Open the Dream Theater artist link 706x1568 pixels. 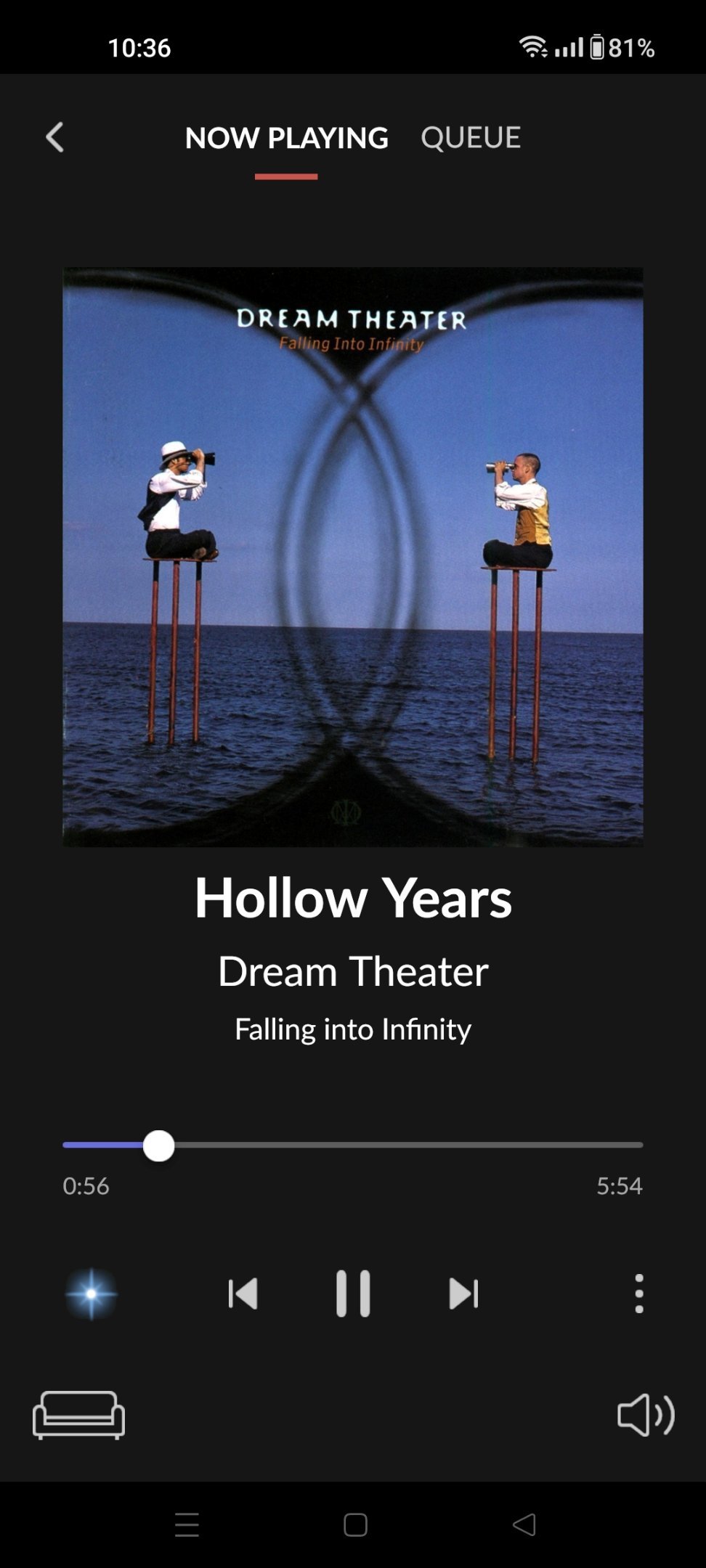[353, 971]
